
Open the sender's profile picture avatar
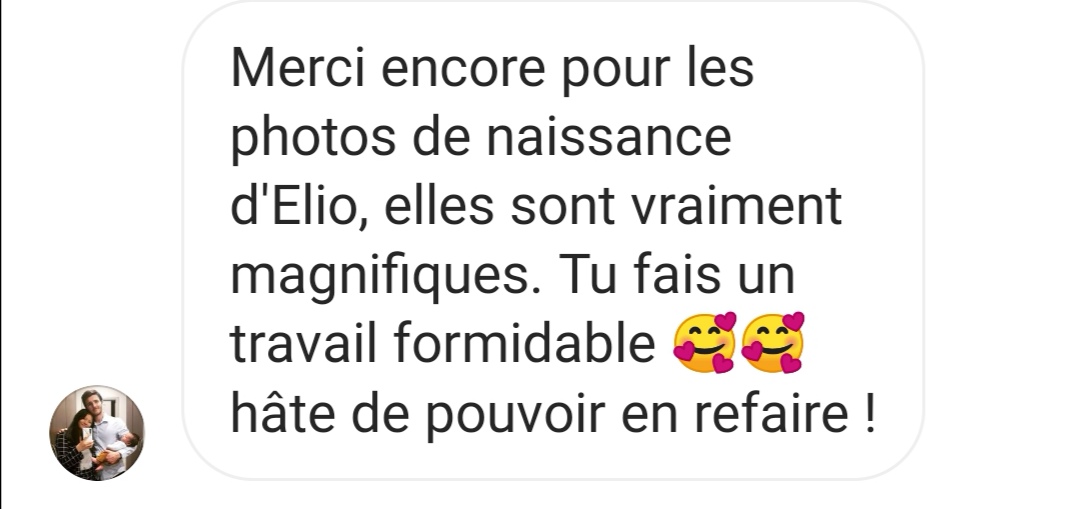(x=97, y=433)
